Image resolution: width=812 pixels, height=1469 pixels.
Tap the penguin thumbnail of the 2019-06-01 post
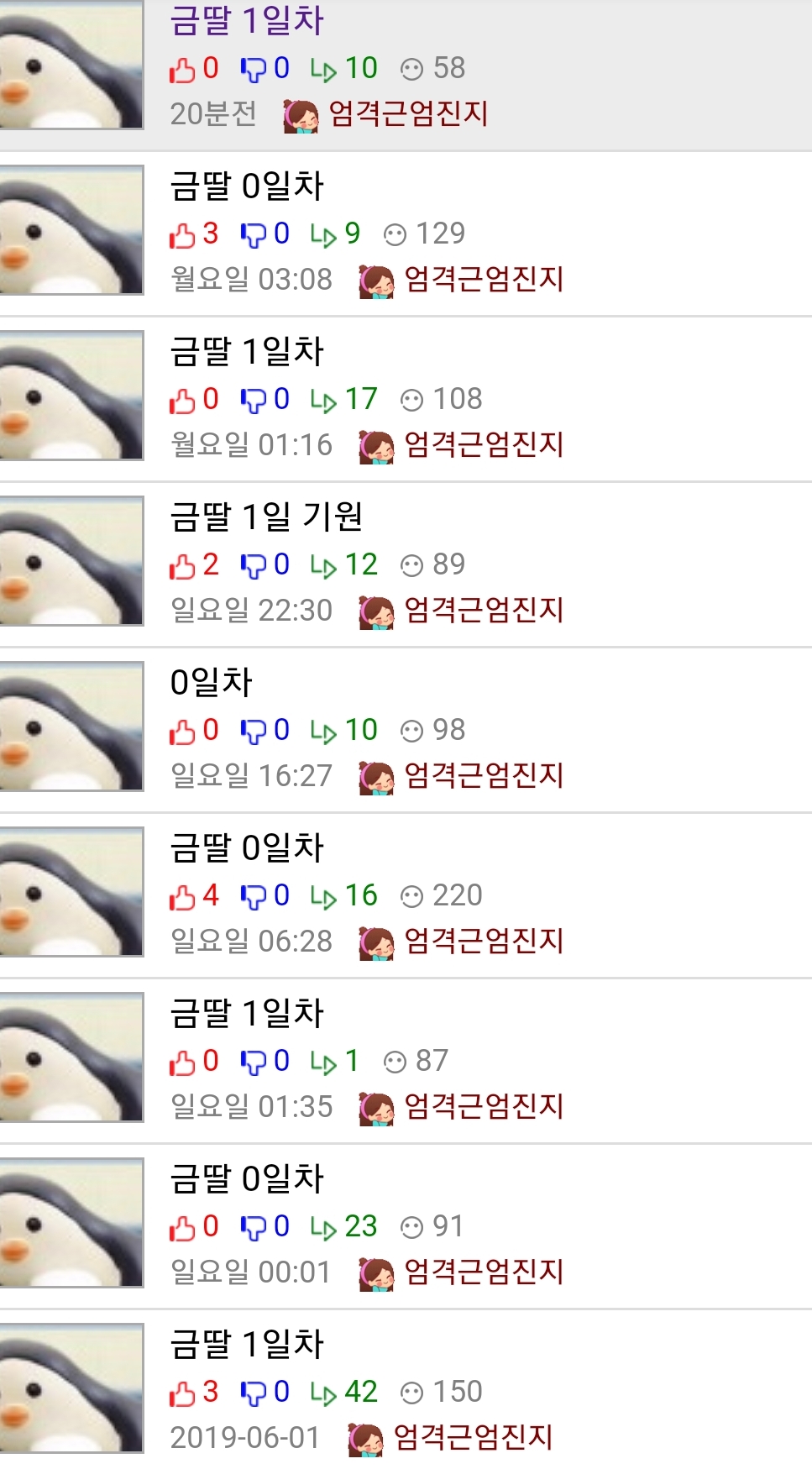coord(71,1388)
